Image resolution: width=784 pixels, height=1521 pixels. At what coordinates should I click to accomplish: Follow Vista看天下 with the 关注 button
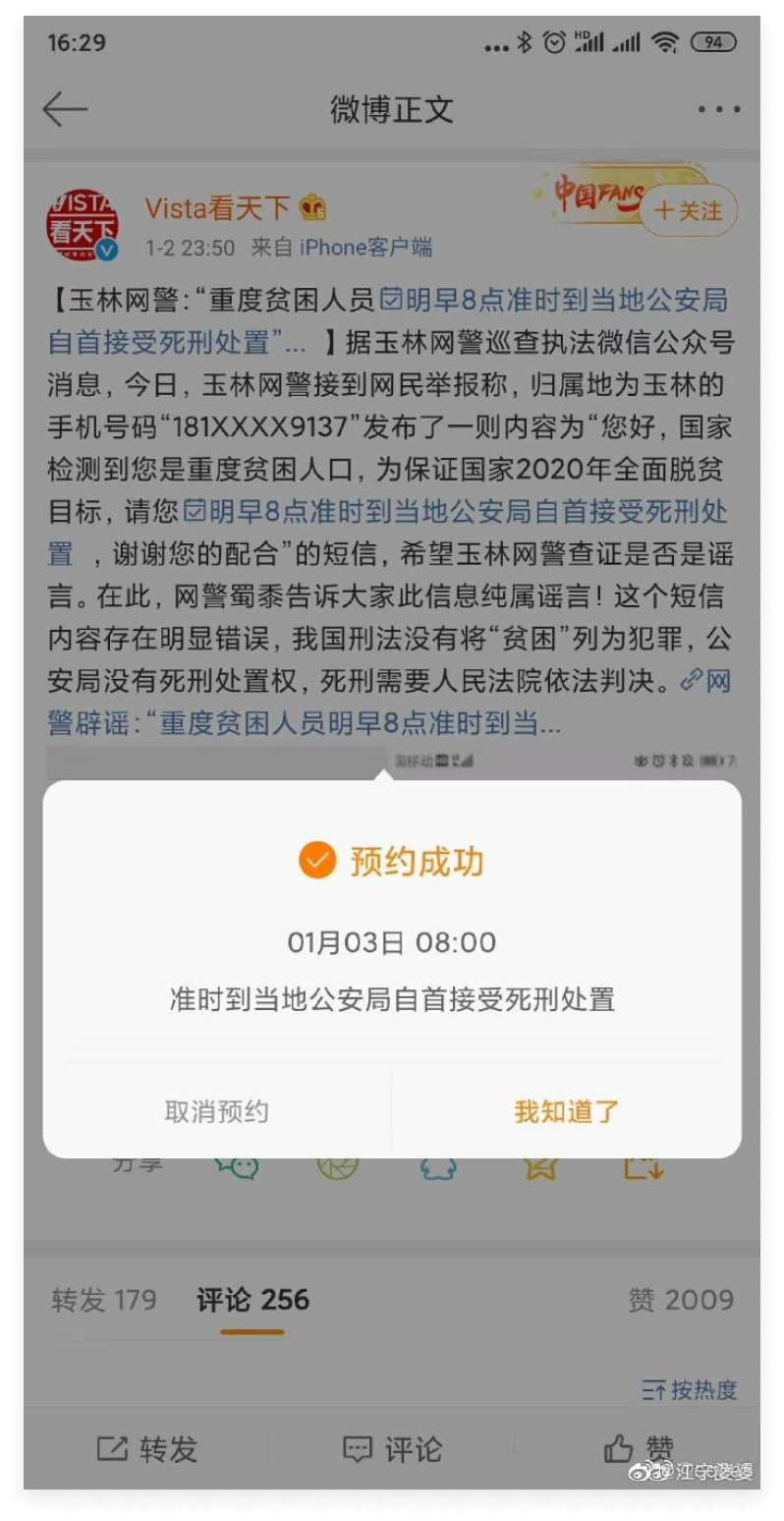(689, 210)
